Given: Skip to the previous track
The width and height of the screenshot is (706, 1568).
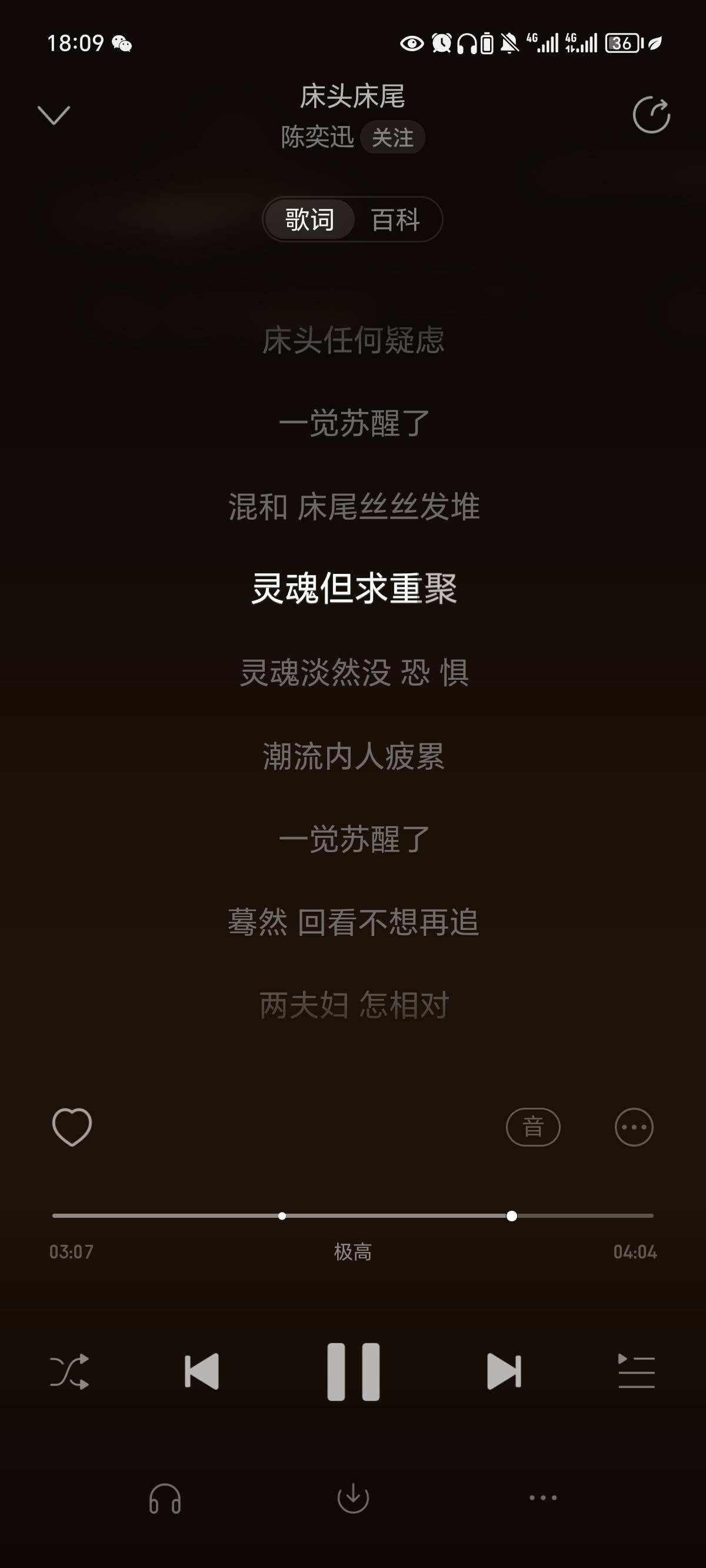Looking at the screenshot, I should [201, 1371].
